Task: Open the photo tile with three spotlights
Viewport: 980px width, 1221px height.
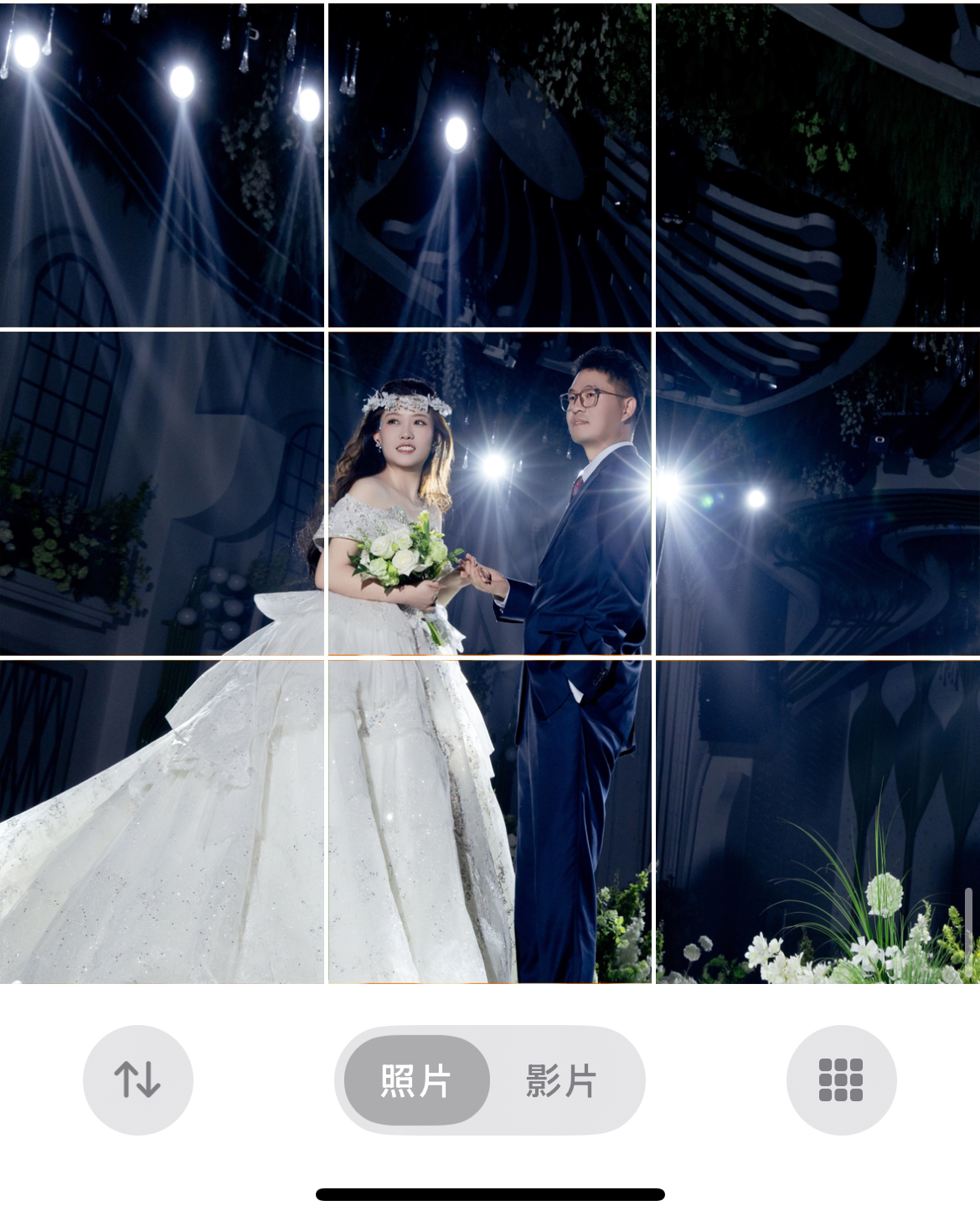Action: click(x=162, y=165)
